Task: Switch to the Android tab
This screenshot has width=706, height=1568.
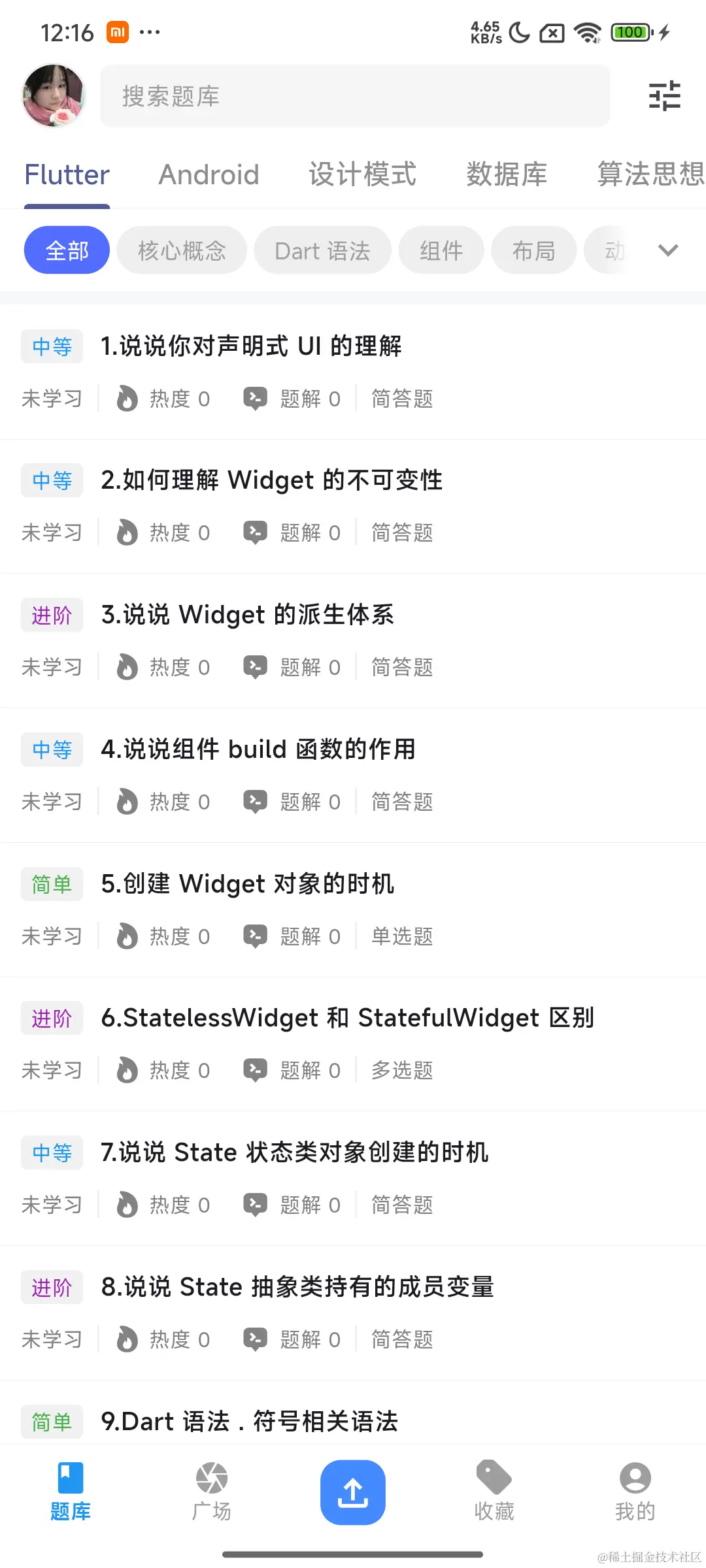Action: 209,174
